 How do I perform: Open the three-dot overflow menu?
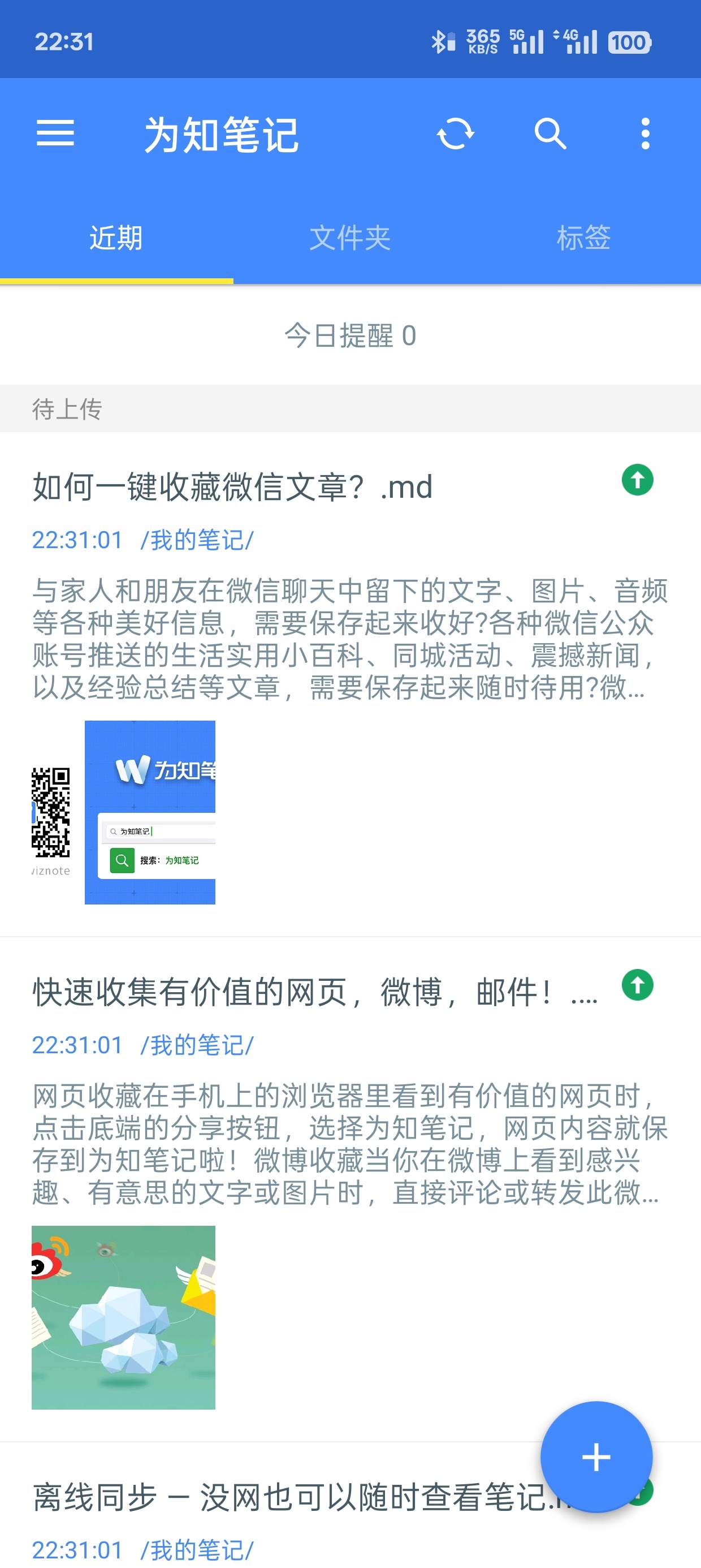(x=644, y=134)
